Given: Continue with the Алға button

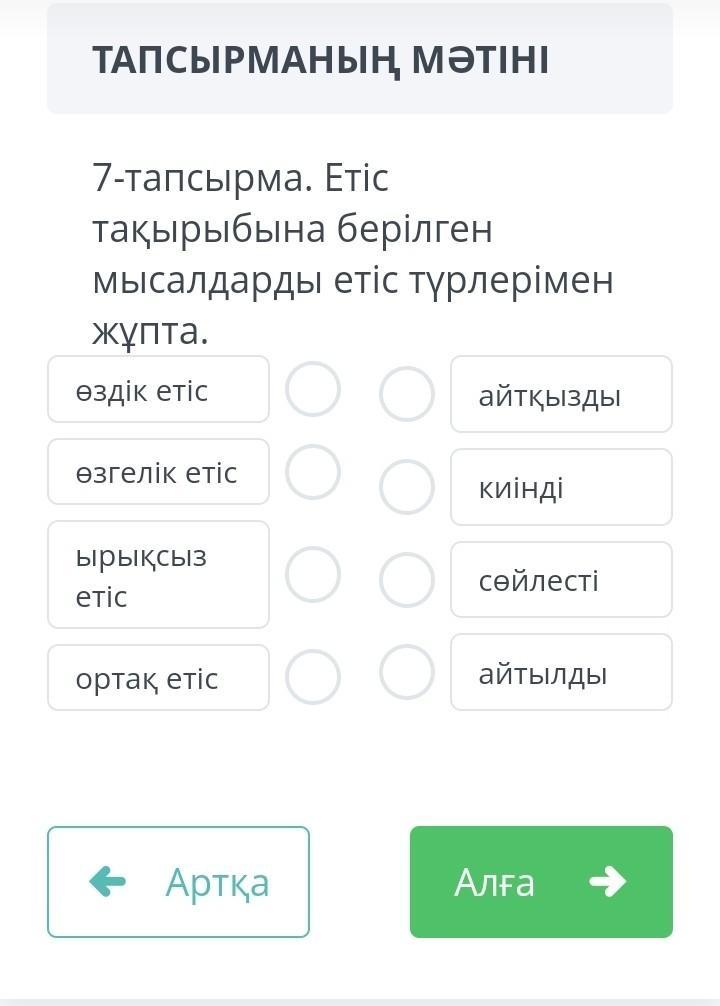Looking at the screenshot, I should [541, 882].
